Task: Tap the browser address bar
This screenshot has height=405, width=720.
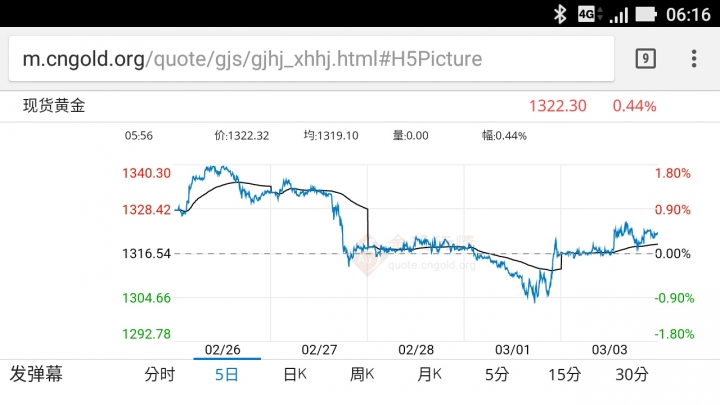Action: click(x=300, y=59)
